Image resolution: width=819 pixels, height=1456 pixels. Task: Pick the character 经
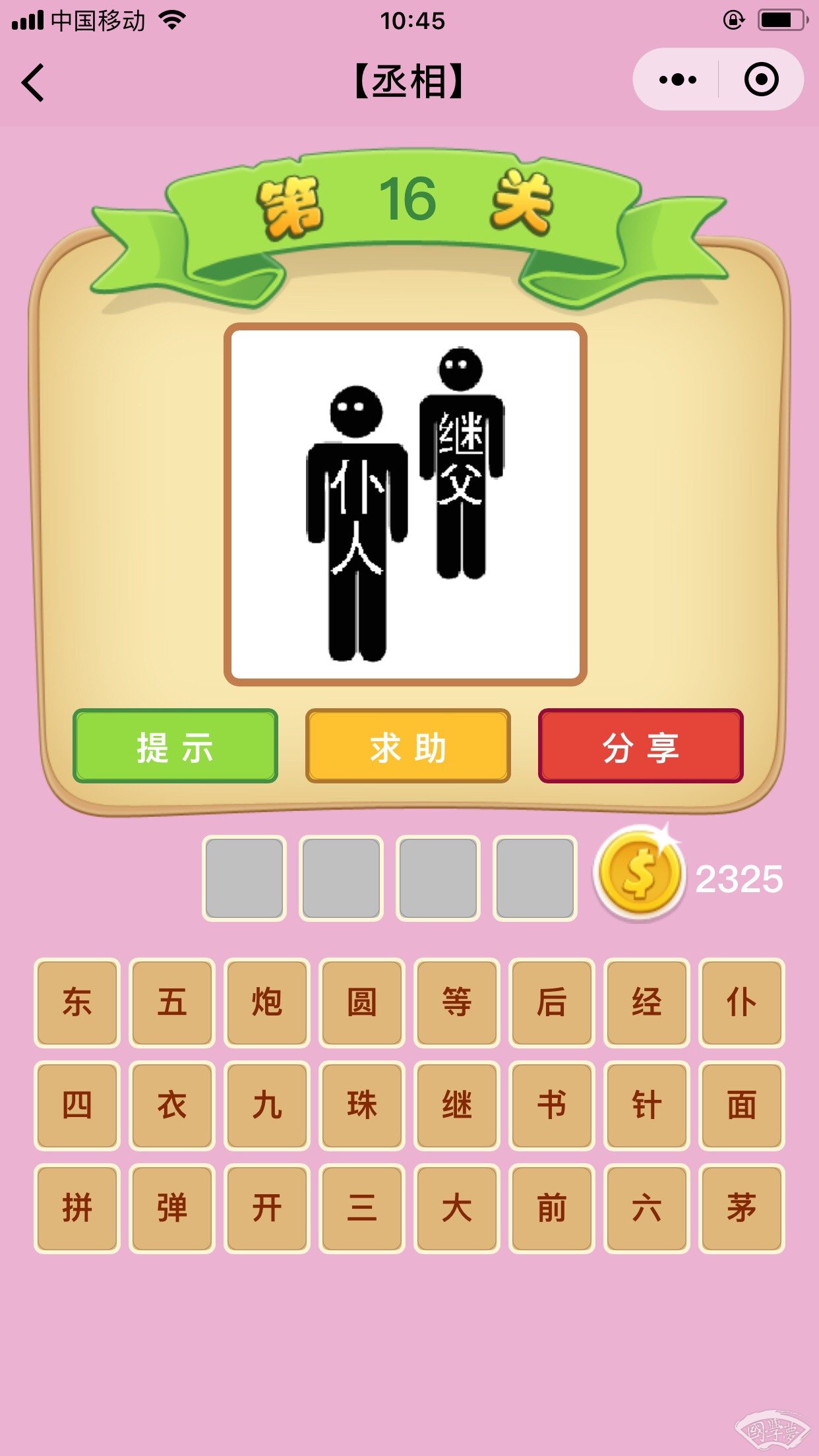[x=646, y=1002]
